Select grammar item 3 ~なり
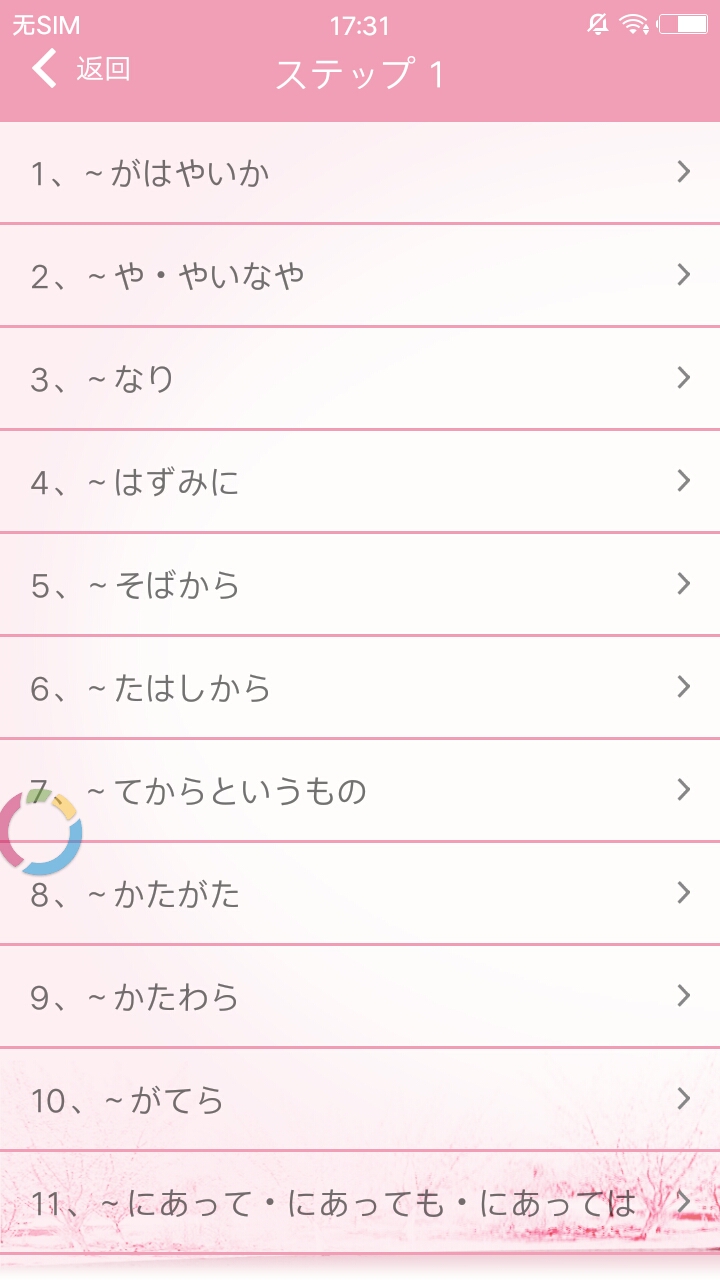This screenshot has width=720, height=1280. click(360, 379)
